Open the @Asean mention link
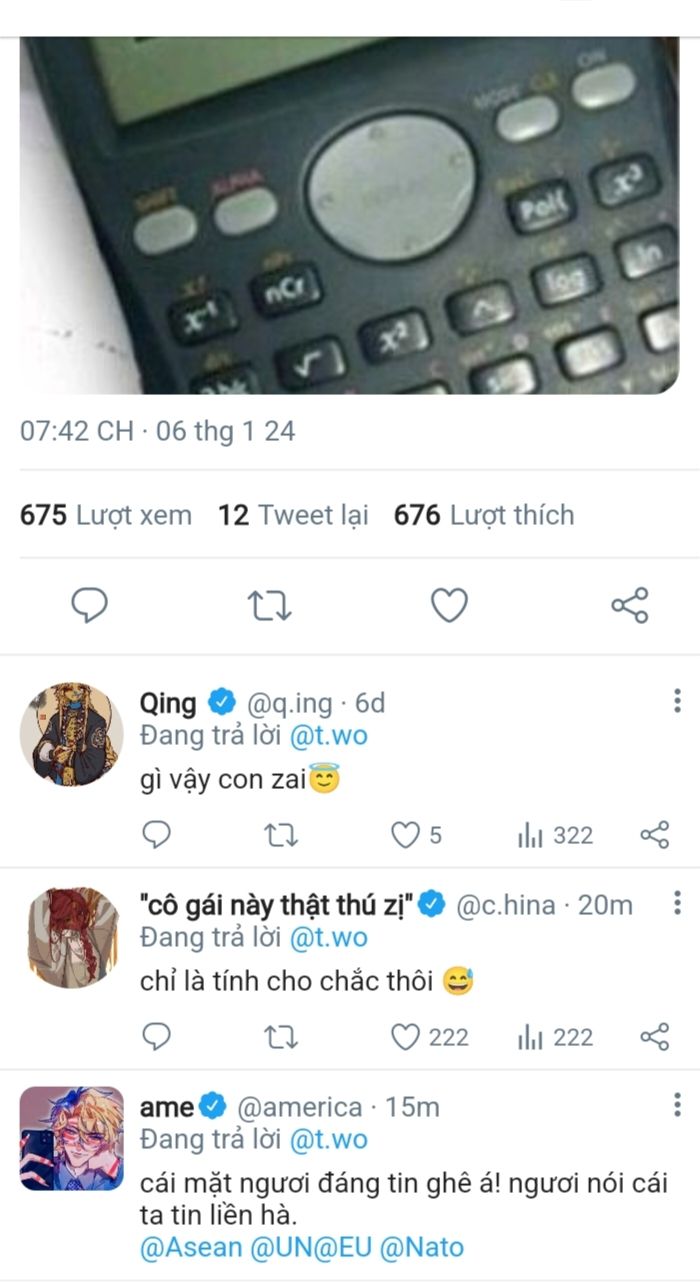Screen dimensions: 700x1288 pos(191,1247)
